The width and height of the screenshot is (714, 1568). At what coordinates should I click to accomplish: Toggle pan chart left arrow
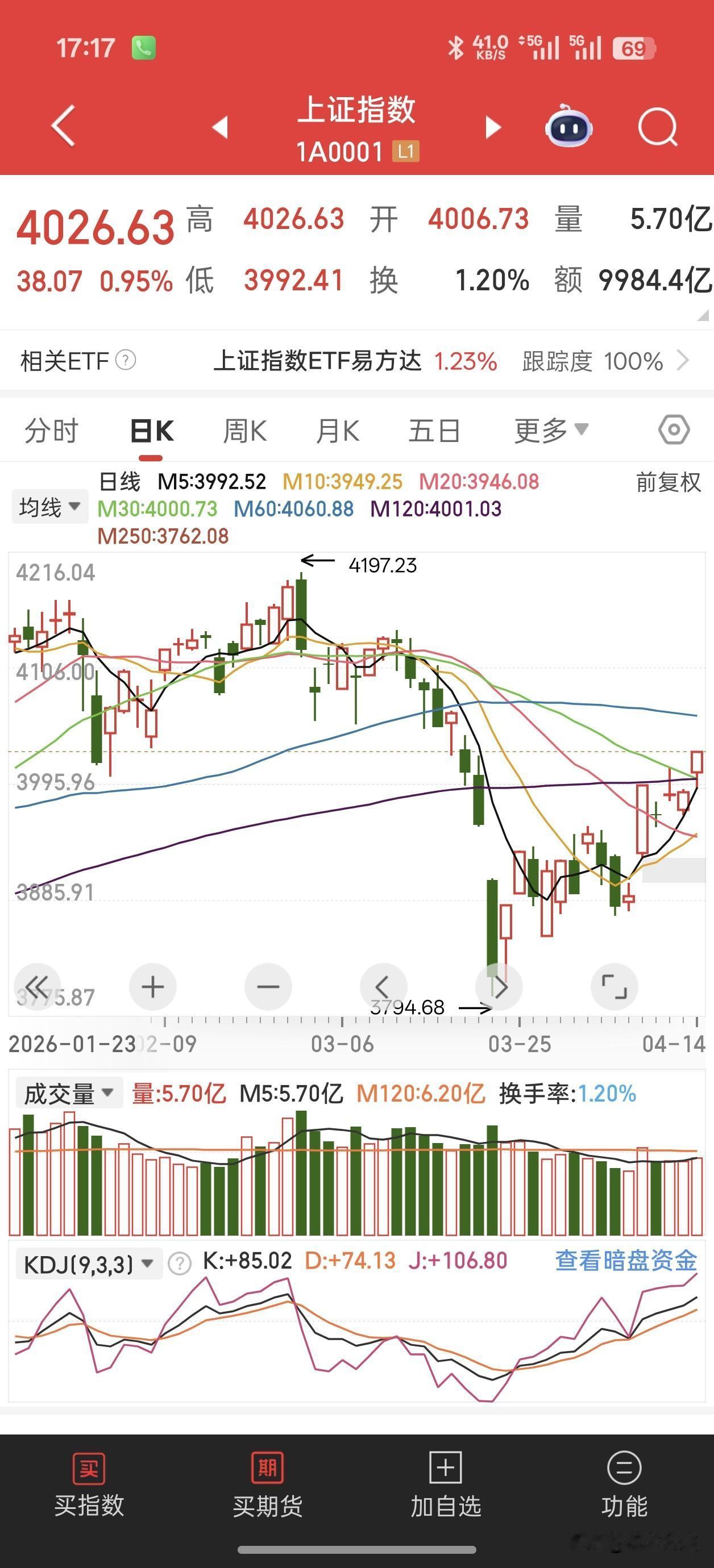point(383,987)
